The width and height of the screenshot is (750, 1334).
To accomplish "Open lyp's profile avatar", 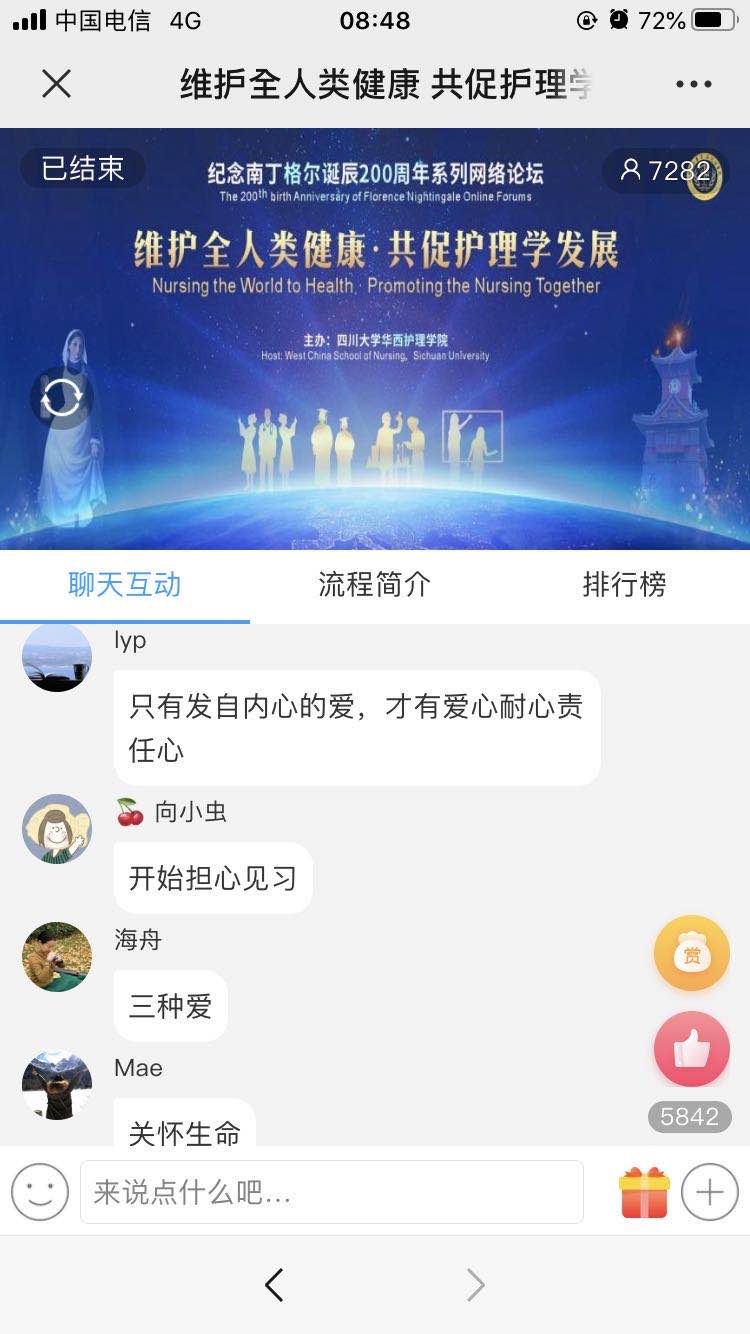I will point(57,657).
